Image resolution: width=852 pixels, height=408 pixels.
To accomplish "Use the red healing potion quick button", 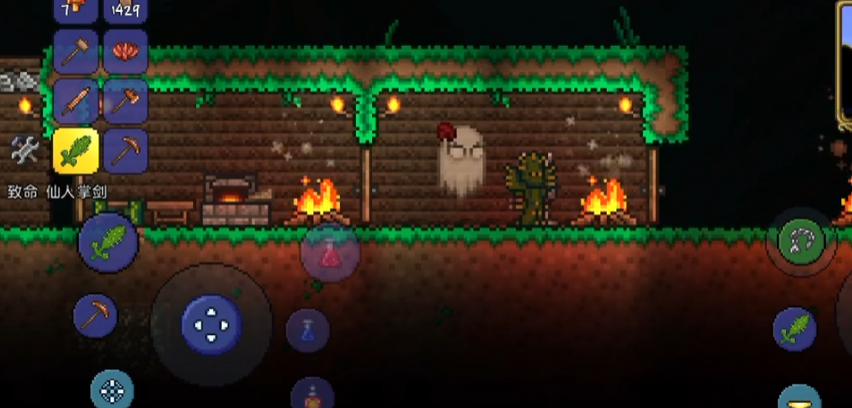I will click(x=330, y=253).
